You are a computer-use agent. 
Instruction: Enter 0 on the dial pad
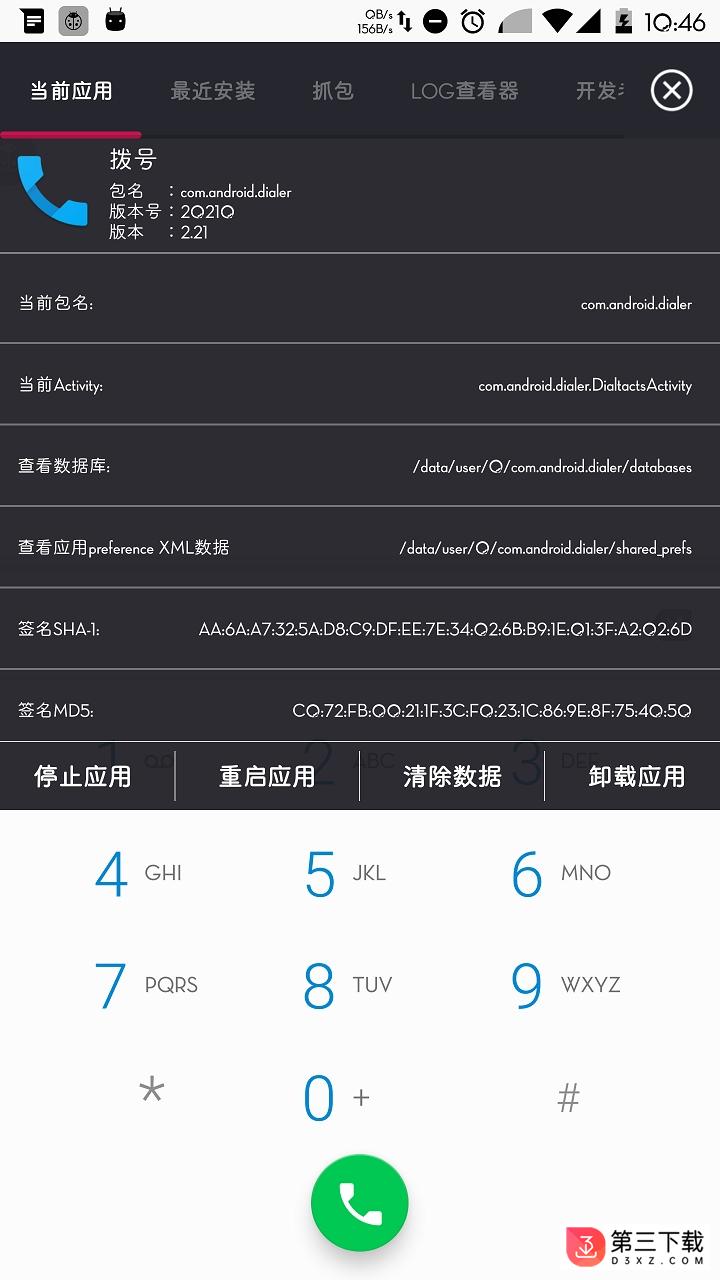point(337,1098)
